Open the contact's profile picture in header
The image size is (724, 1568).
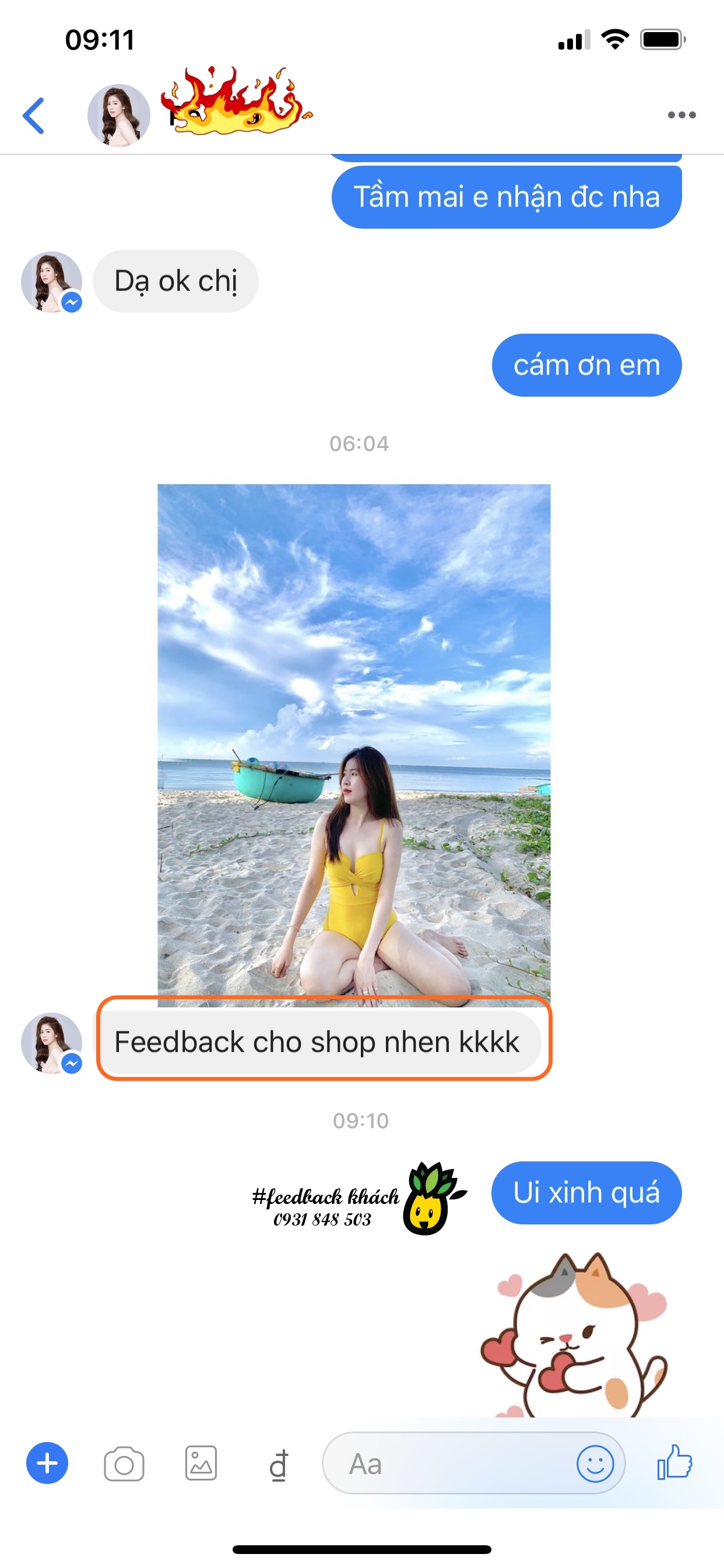pos(119,115)
